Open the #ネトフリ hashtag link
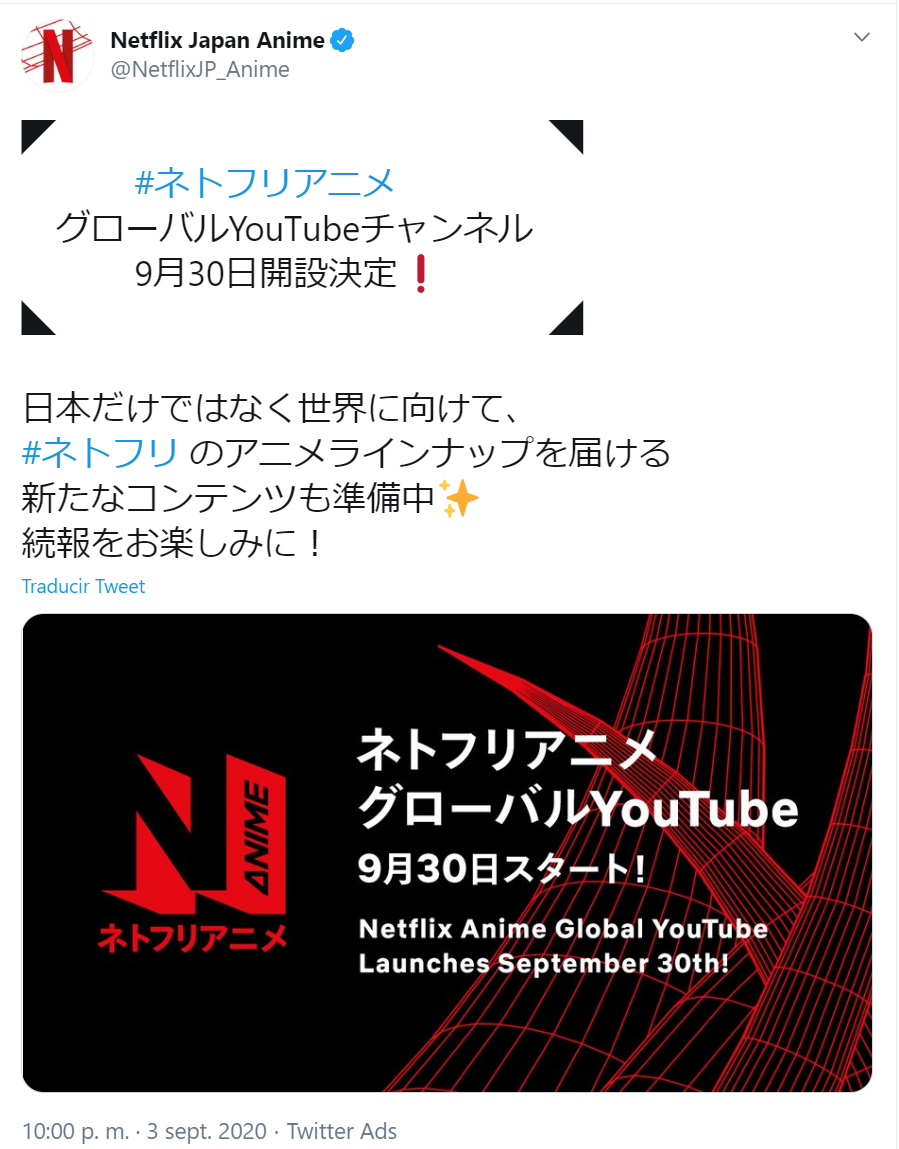Viewport: 899px width, 1149px height. point(100,453)
